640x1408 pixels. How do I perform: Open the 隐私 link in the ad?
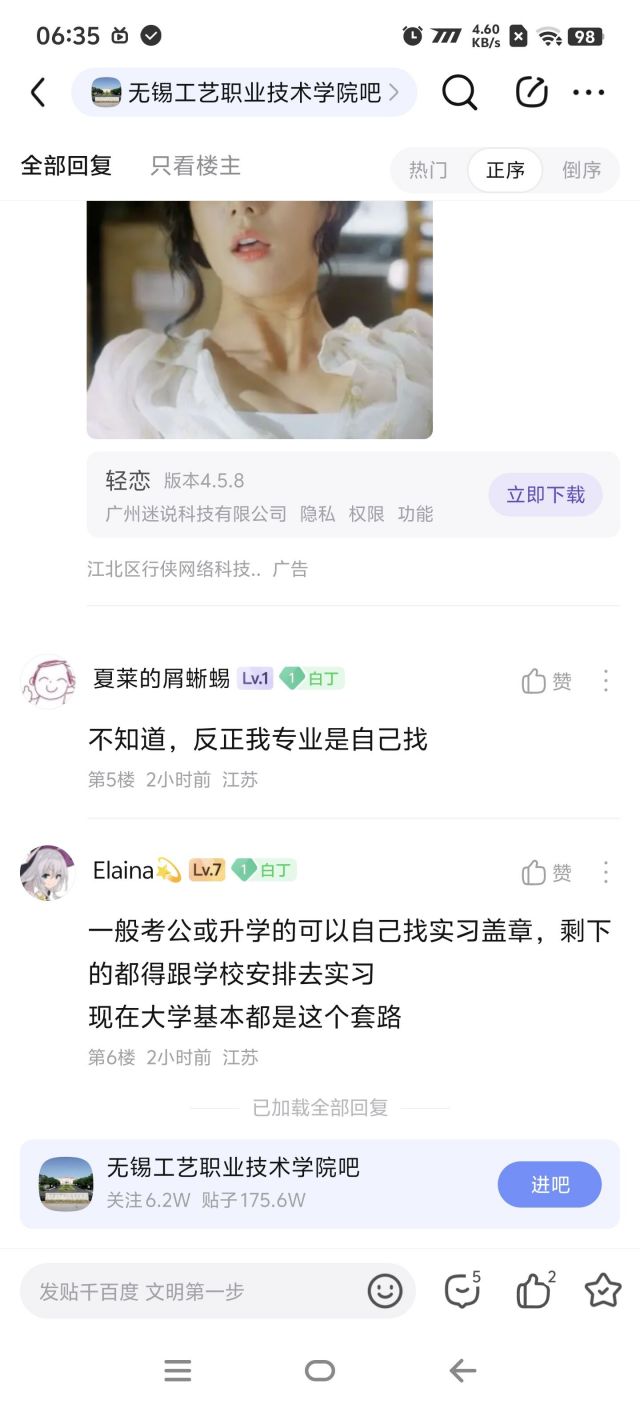pos(318,514)
